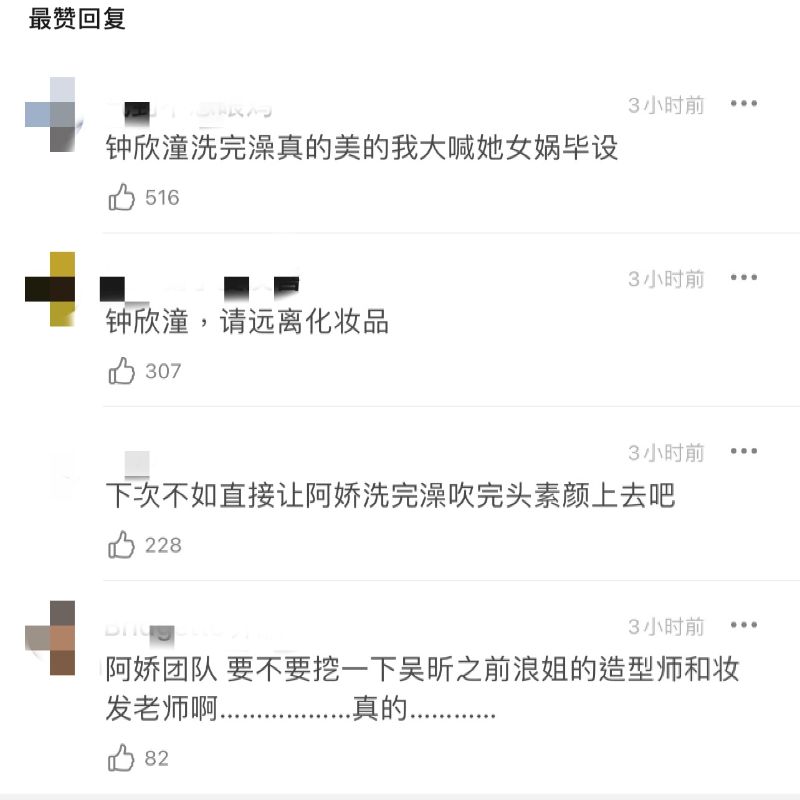Like the comment ending with 女娲毕设

[x=122, y=198]
